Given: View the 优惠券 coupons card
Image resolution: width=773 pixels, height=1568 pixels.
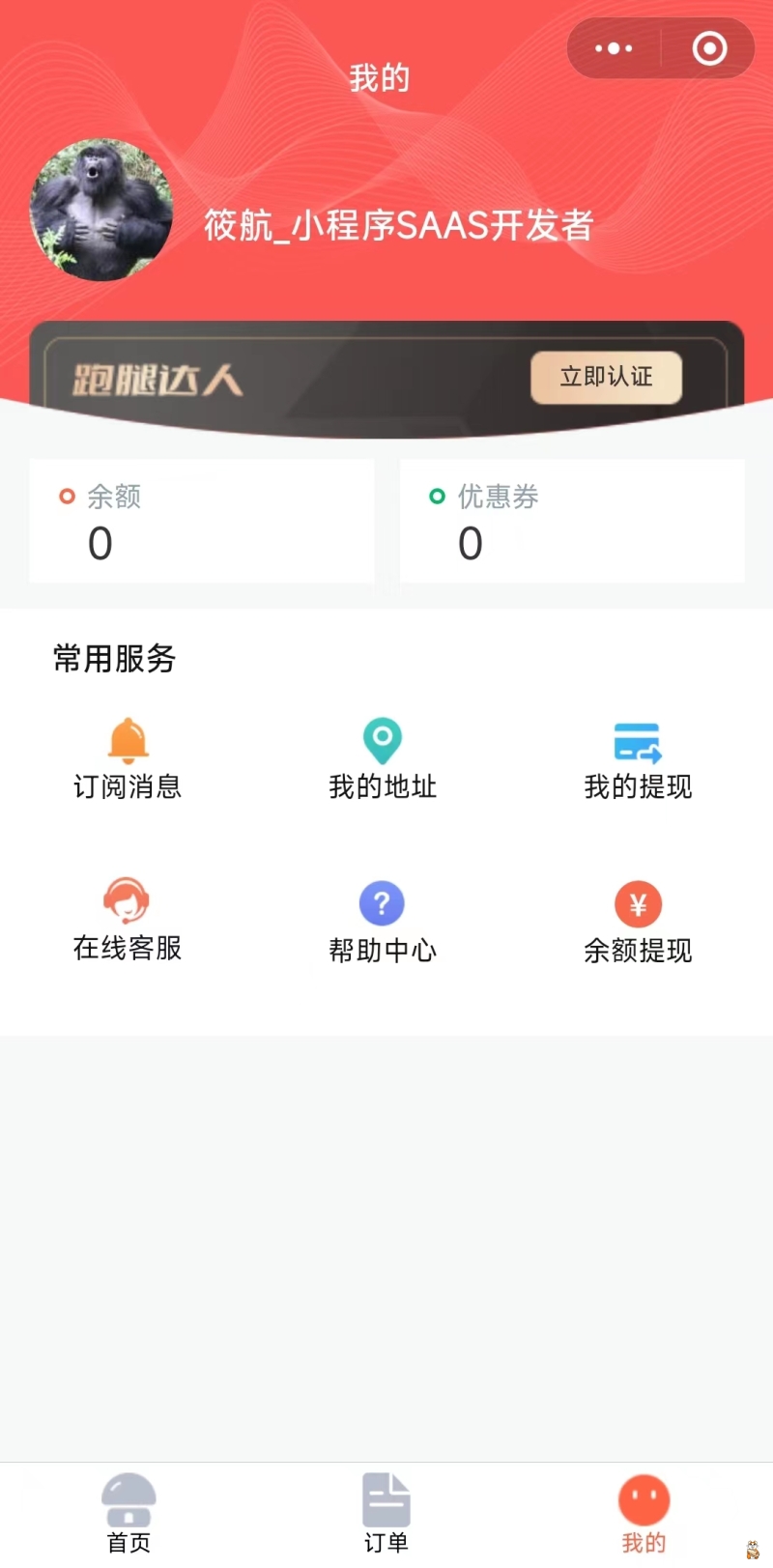Looking at the screenshot, I should [x=572, y=522].
